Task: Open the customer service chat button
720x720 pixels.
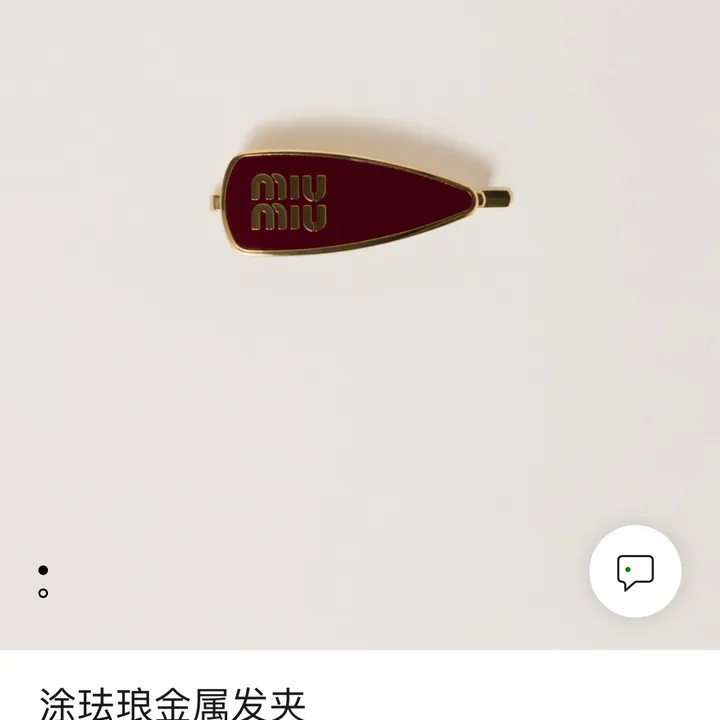Action: point(635,572)
